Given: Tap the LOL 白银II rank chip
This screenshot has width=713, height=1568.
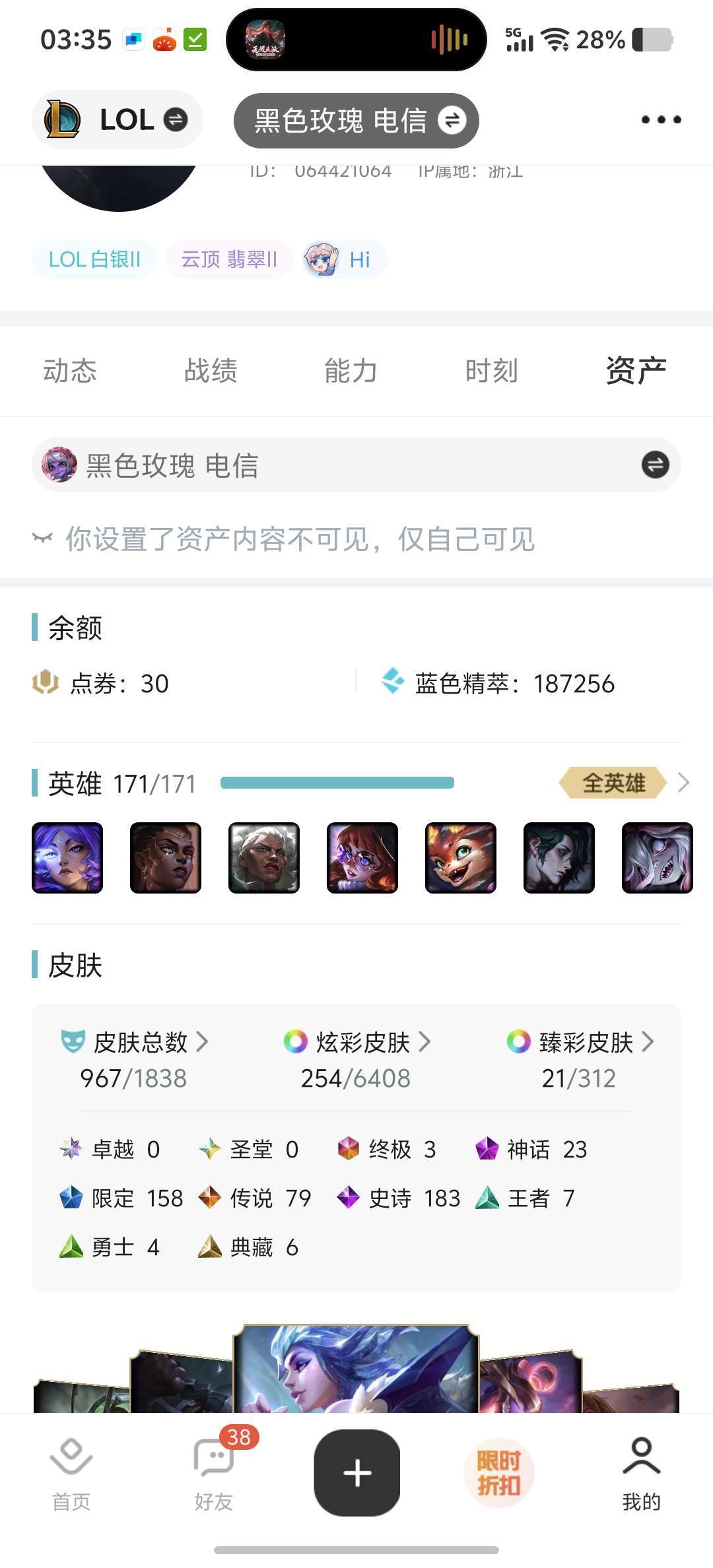Looking at the screenshot, I should 94,259.
